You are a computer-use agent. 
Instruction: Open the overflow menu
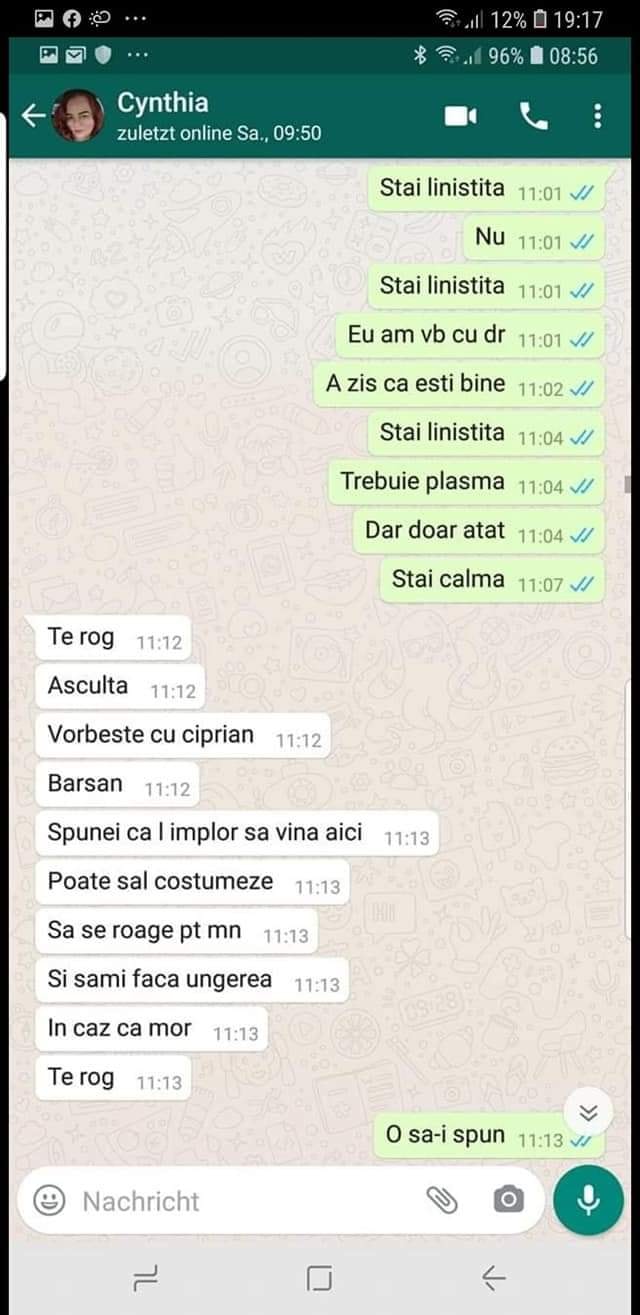(x=598, y=117)
